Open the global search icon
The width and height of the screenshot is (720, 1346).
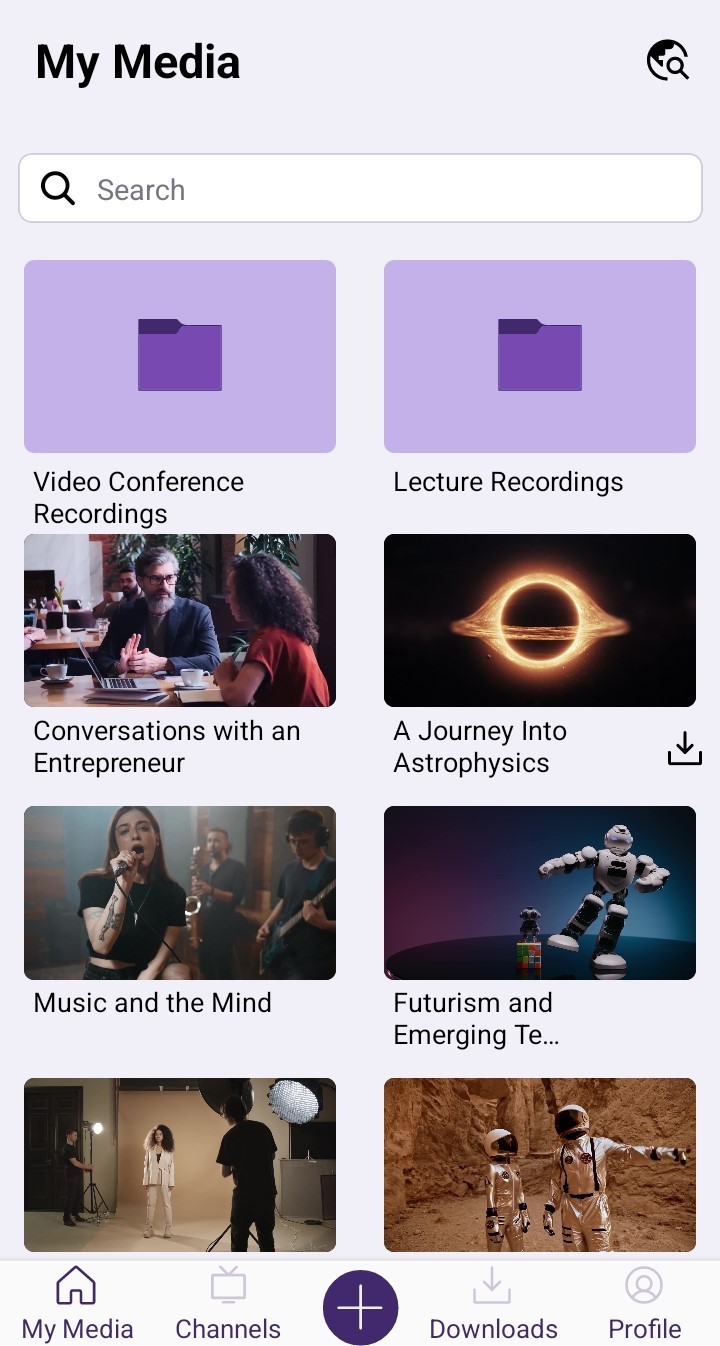(668, 61)
